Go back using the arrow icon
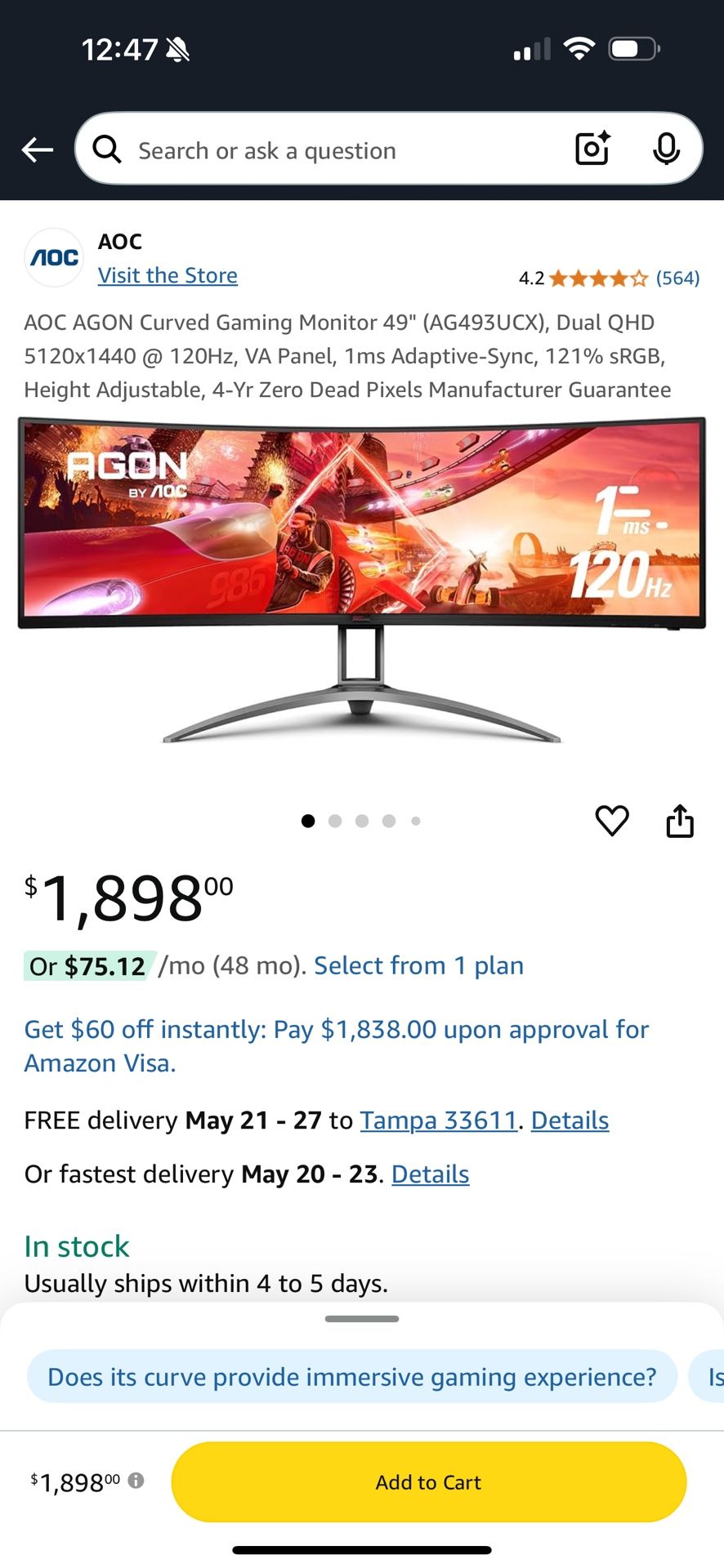Viewport: 724px width, 1568px height. tap(37, 149)
